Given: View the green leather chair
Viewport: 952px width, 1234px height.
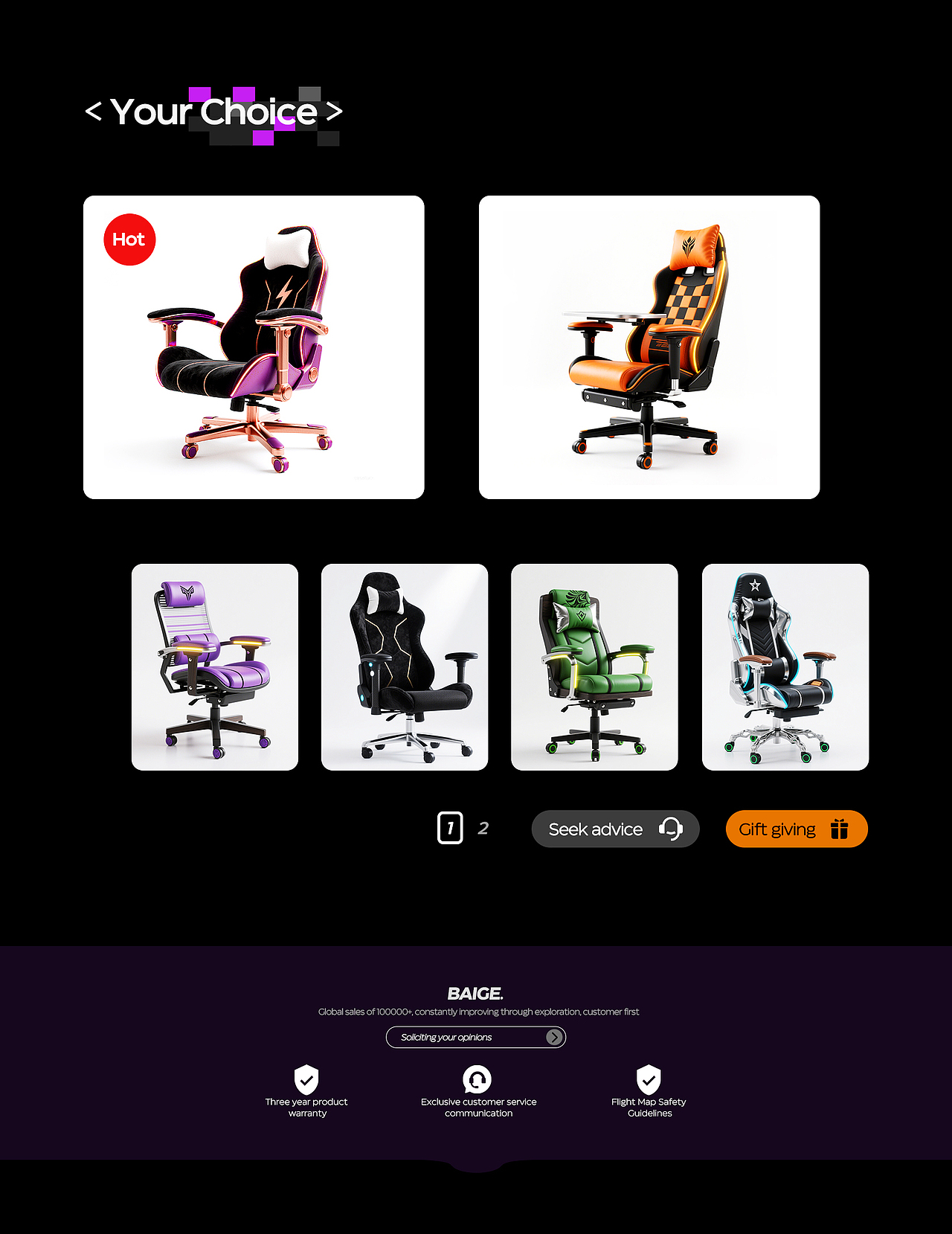Looking at the screenshot, I should click(594, 667).
